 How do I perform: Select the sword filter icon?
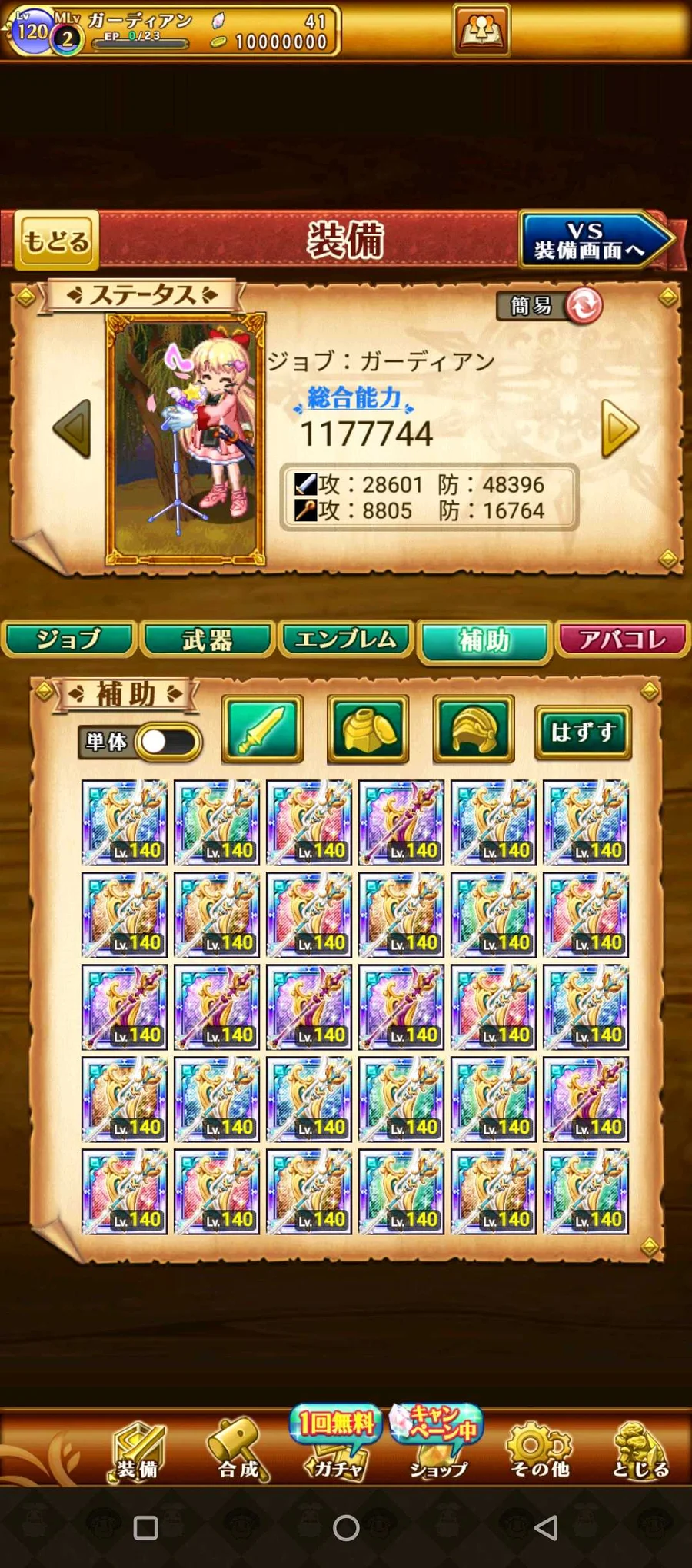[262, 729]
